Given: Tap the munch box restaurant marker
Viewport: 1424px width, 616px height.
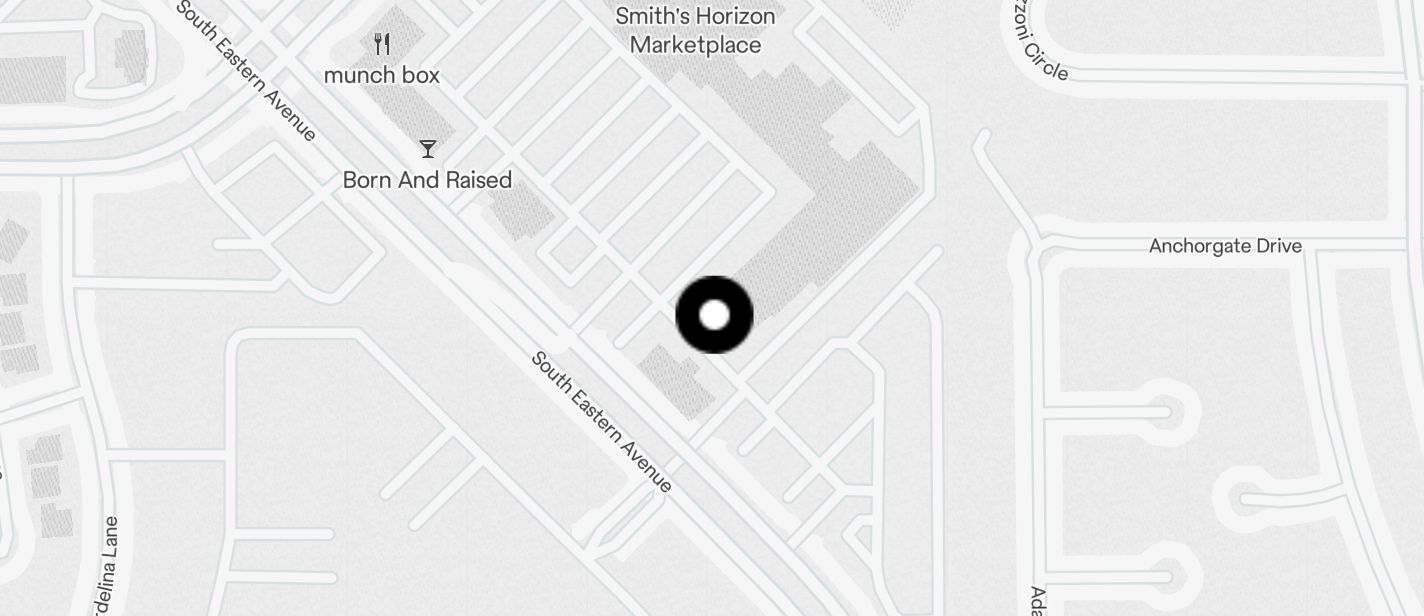Looking at the screenshot, I should coord(381,45).
